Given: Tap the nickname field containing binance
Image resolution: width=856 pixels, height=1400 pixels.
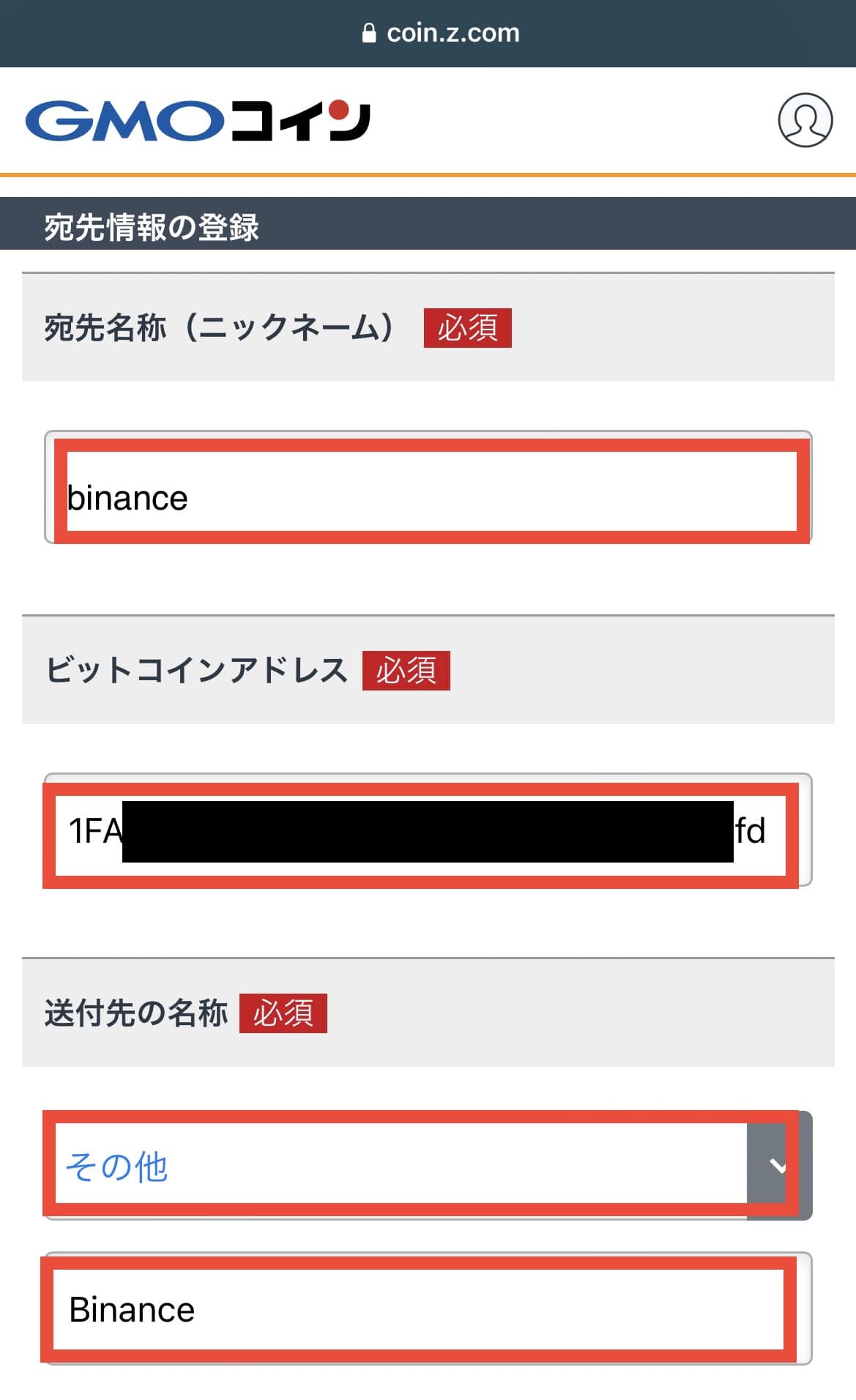Looking at the screenshot, I should pos(428,487).
